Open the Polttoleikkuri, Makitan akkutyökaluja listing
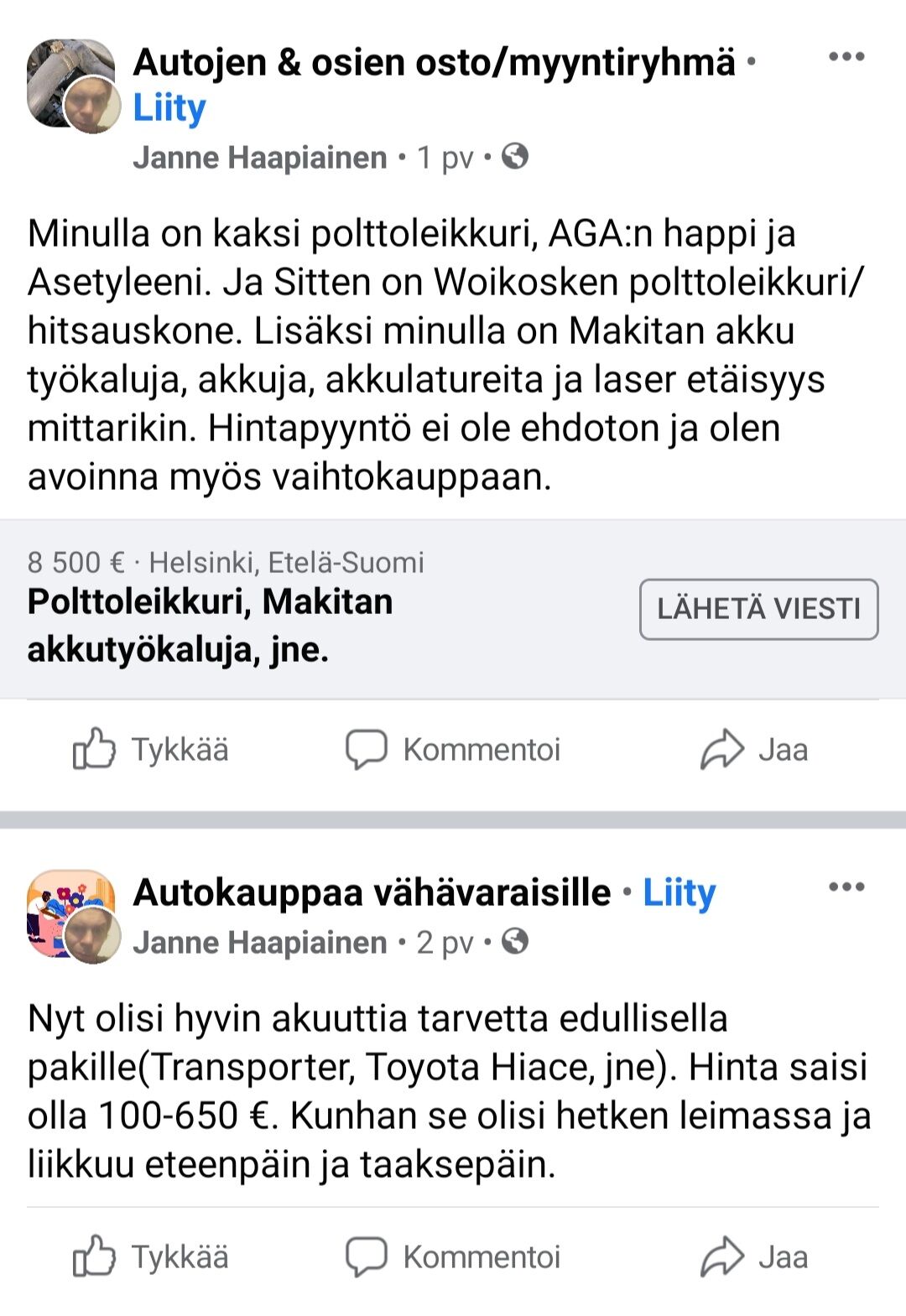The height and width of the screenshot is (1316, 906). pos(211,625)
